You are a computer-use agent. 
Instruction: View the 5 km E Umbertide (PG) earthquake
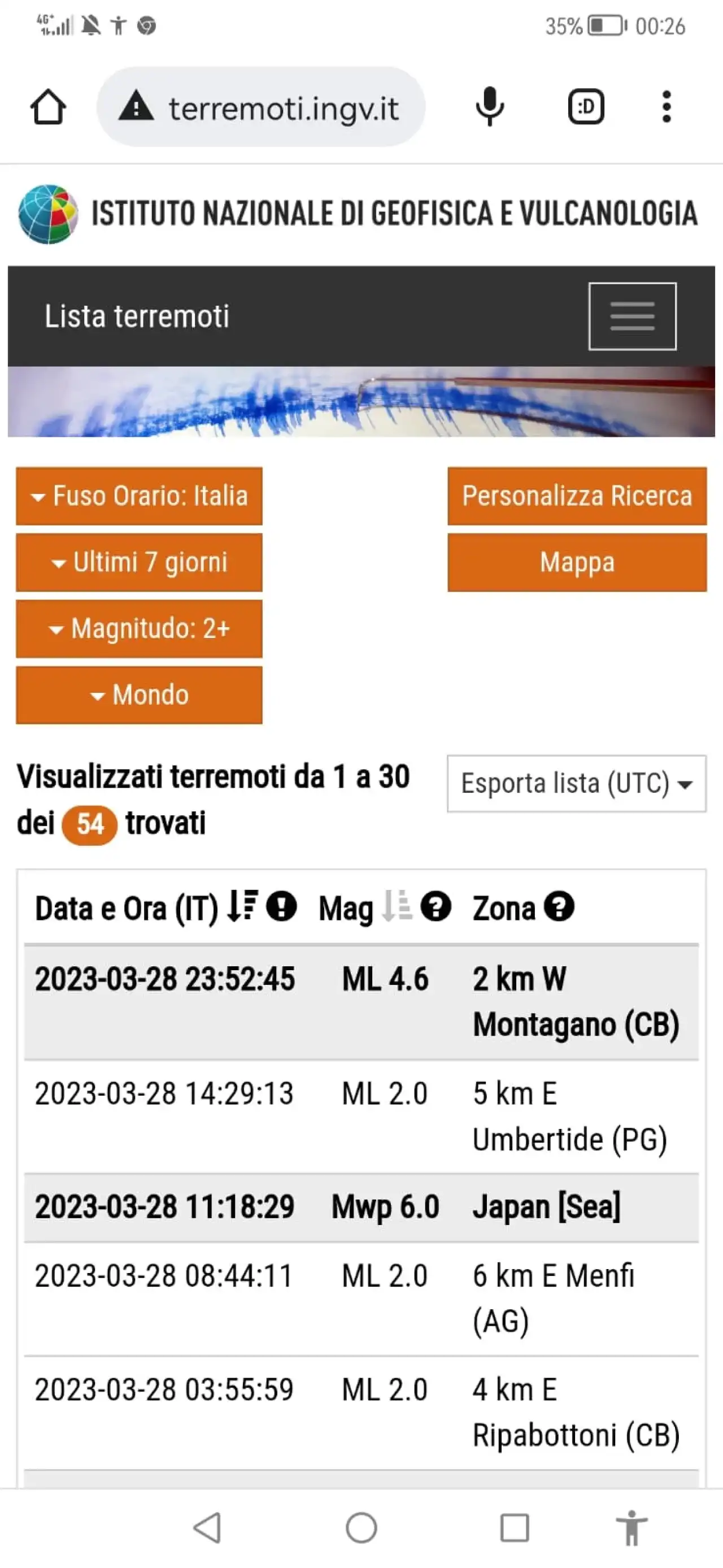click(361, 1117)
